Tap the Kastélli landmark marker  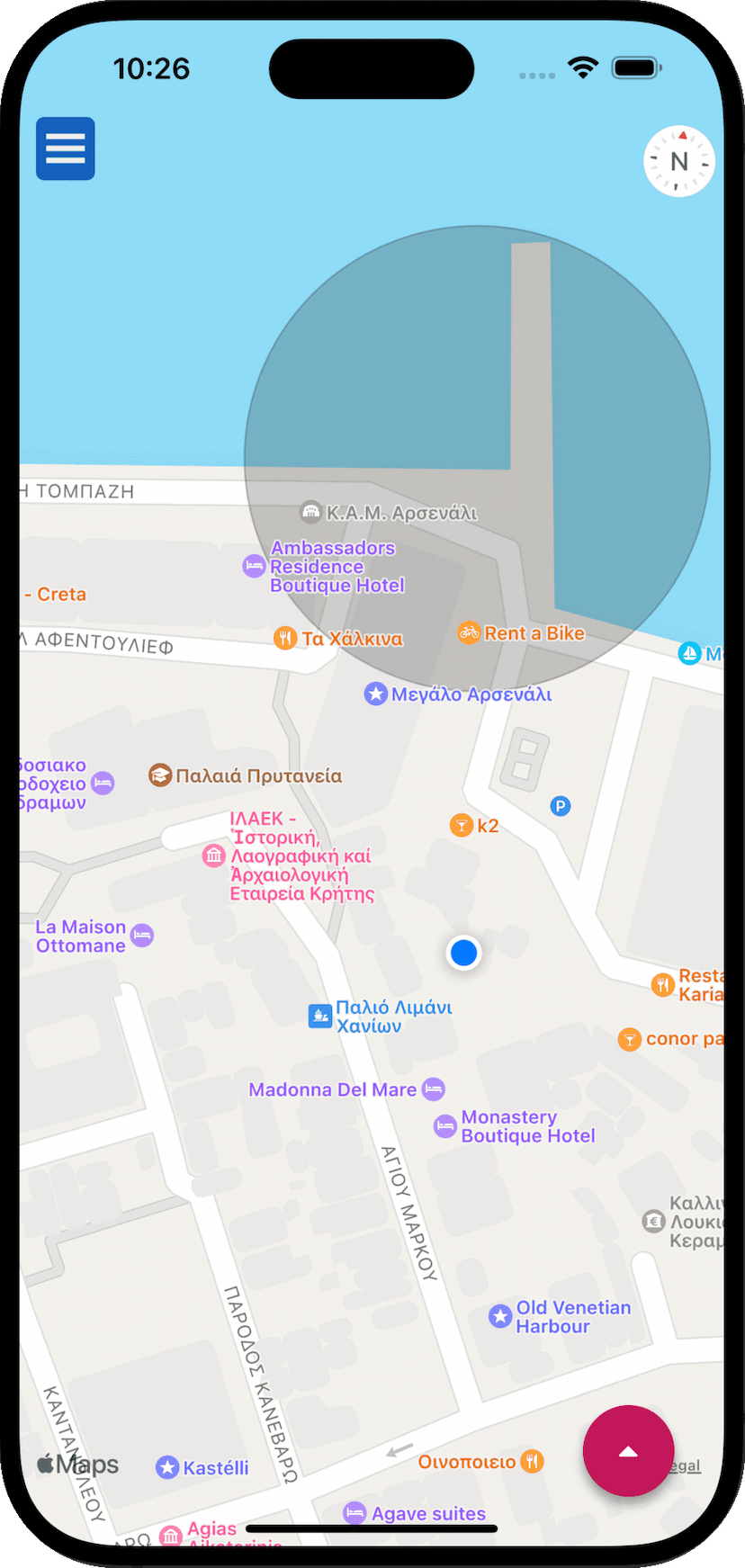pyautogui.click(x=167, y=1467)
